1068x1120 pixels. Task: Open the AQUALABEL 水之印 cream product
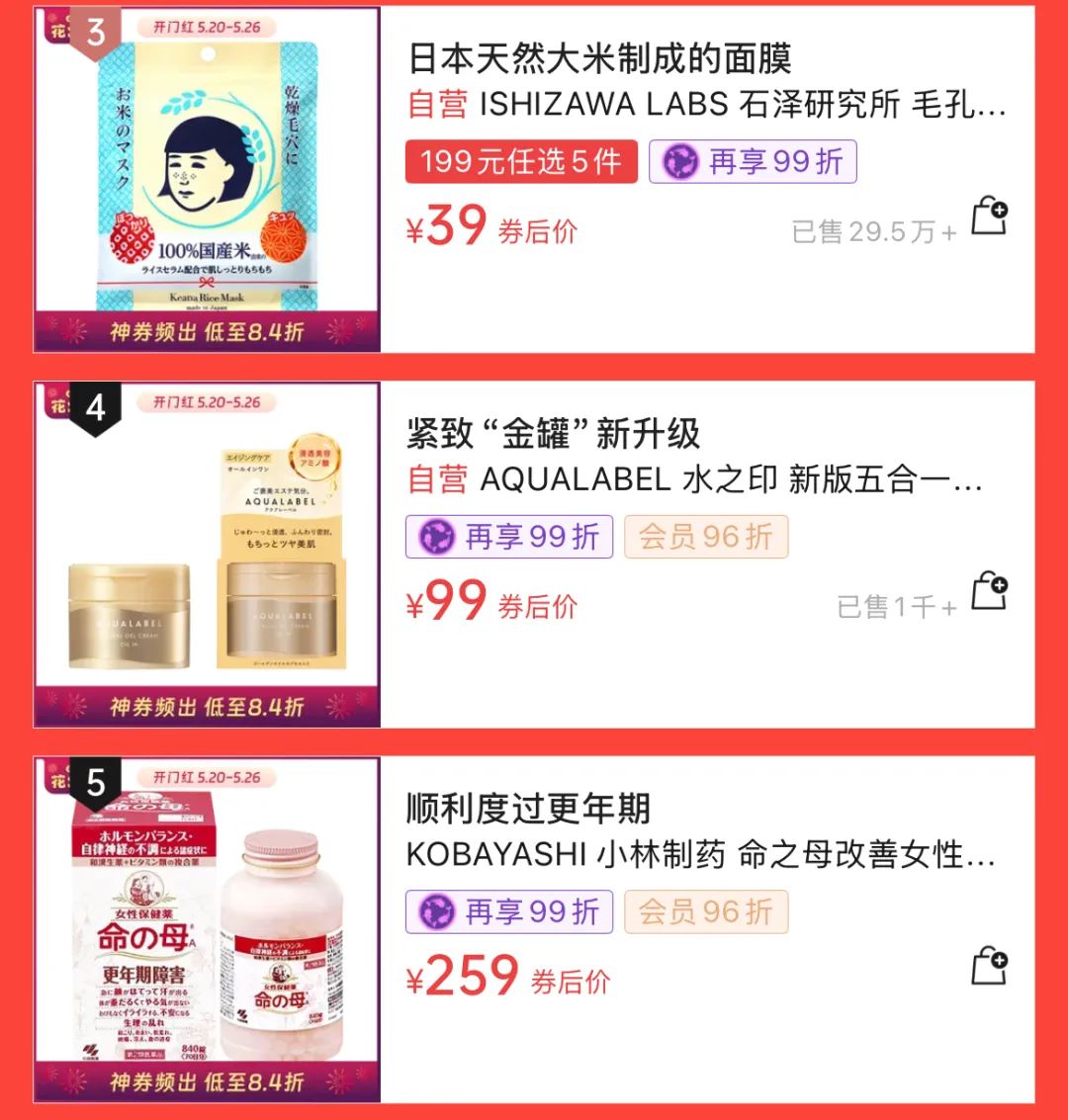click(x=694, y=480)
